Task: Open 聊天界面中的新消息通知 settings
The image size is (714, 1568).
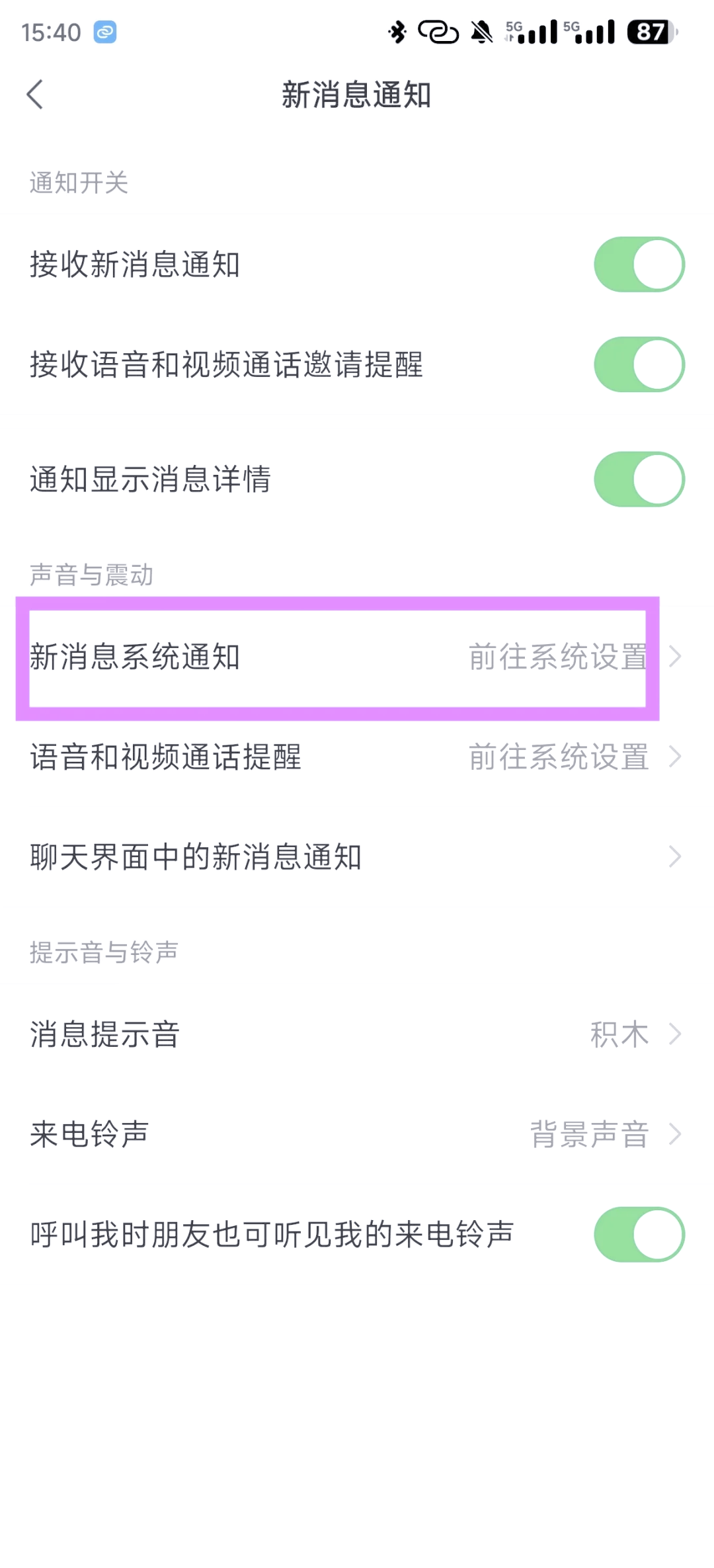Action: click(x=356, y=857)
